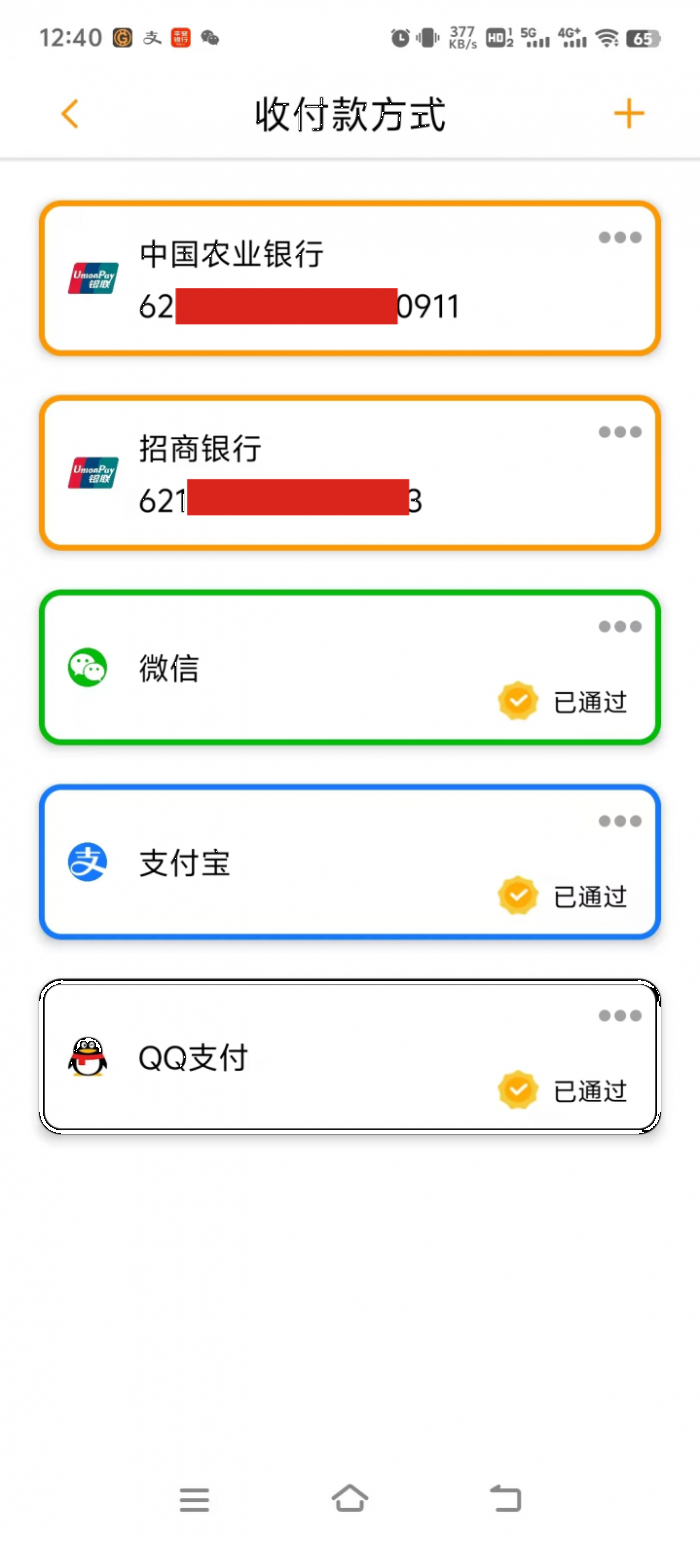700x1541 pixels.
Task: Open more options for 支付宝
Action: (x=620, y=821)
